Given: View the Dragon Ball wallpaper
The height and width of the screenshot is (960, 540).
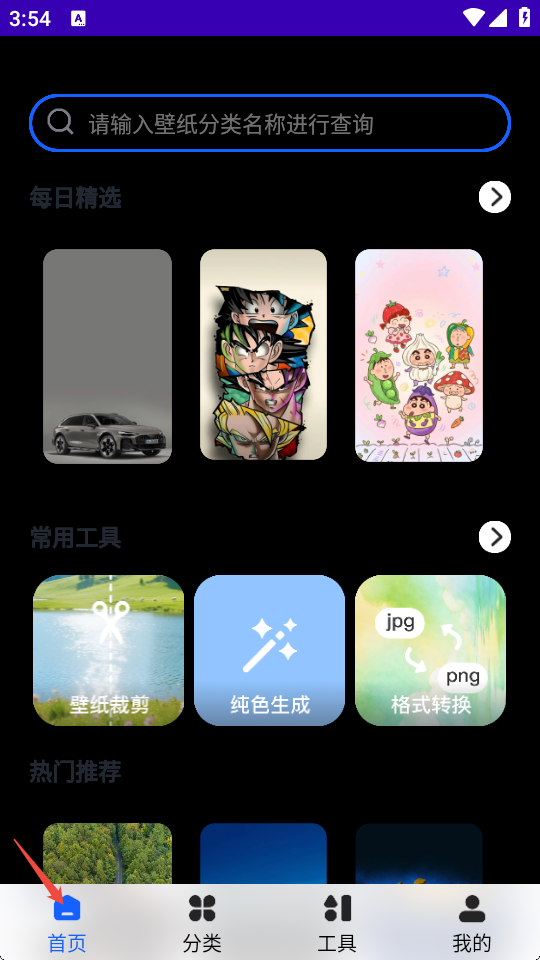Looking at the screenshot, I should [x=263, y=354].
